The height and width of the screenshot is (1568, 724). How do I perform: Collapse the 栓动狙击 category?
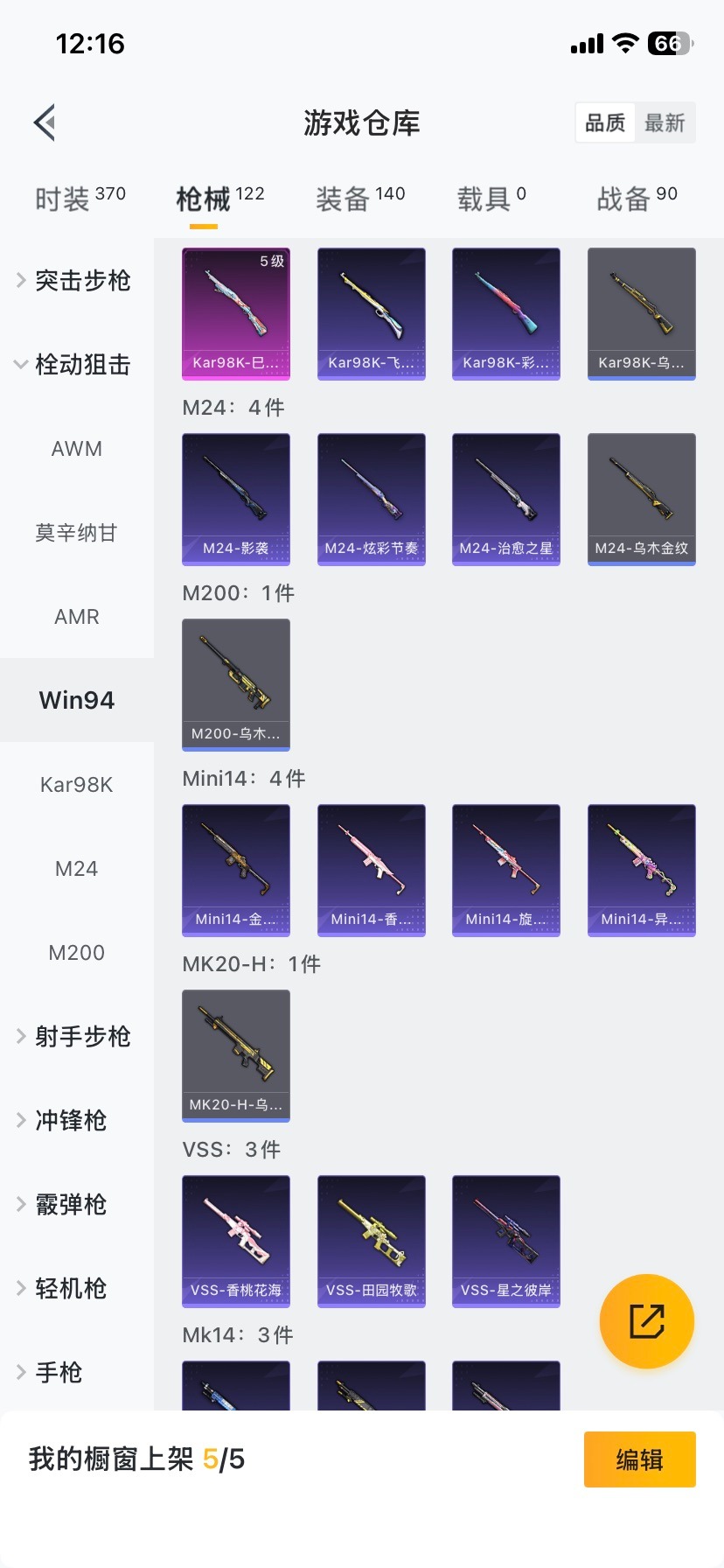click(x=74, y=365)
